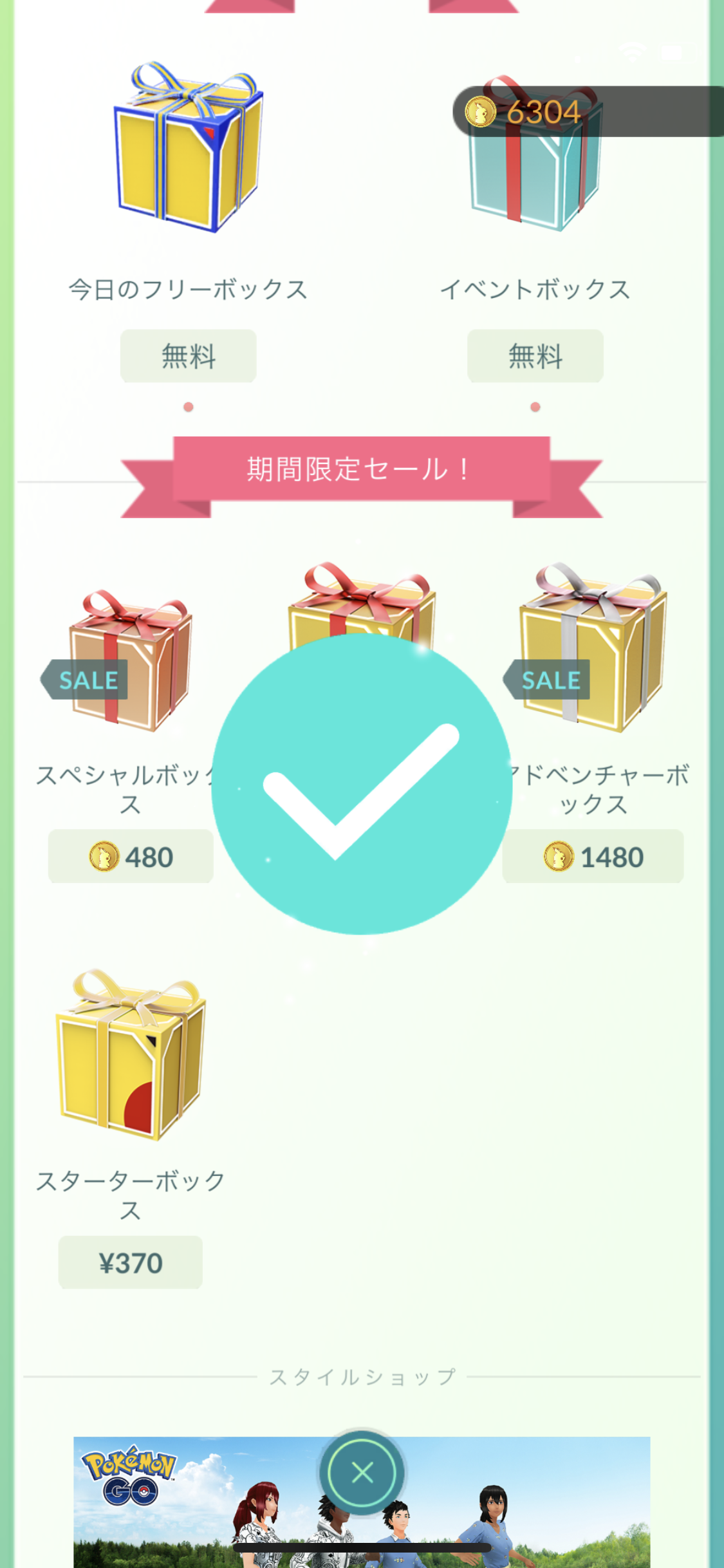Purchase スターターボックス for ¥370
The width and height of the screenshot is (724, 1568).
(x=130, y=1262)
